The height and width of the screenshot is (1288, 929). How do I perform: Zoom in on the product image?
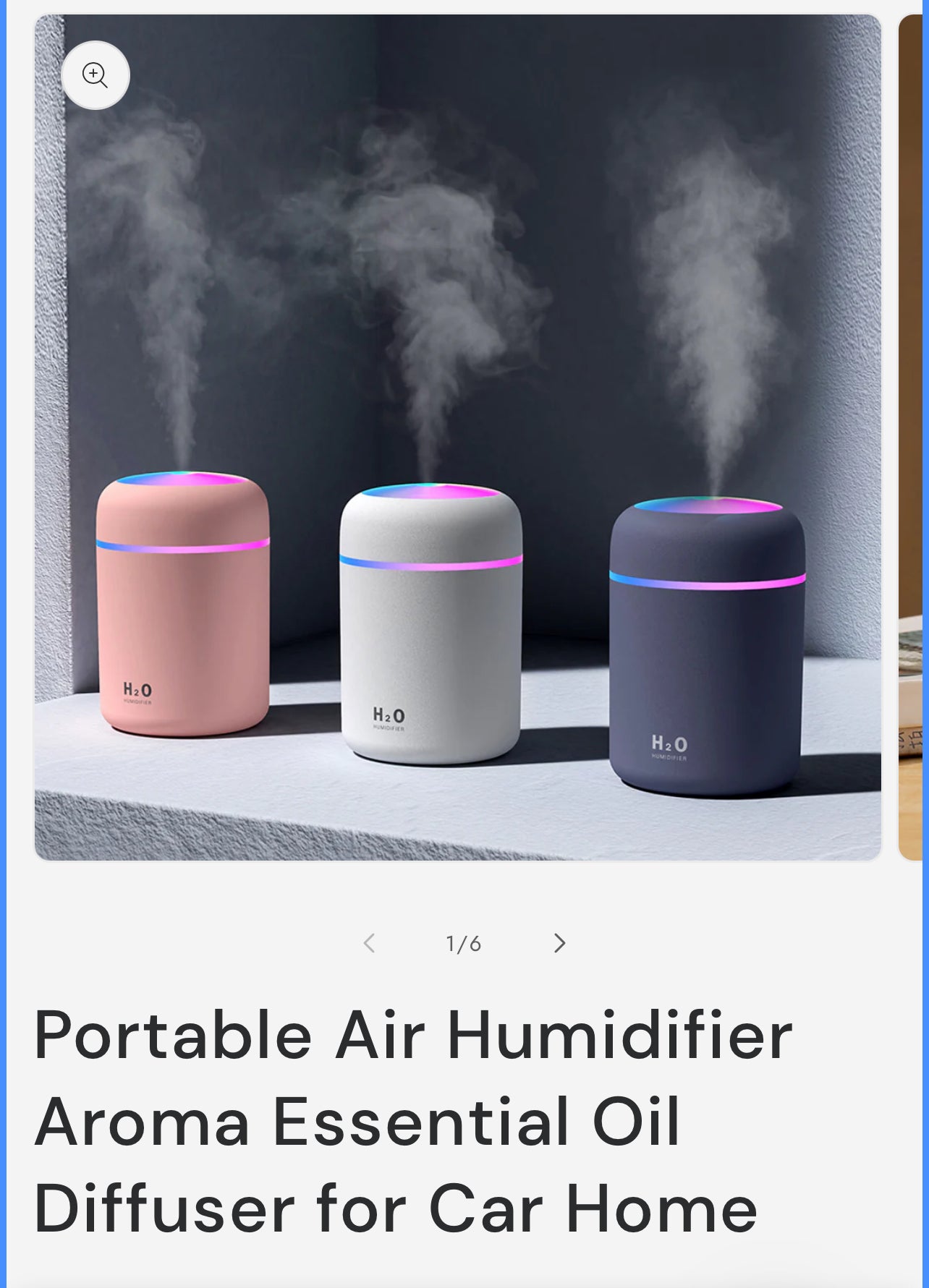coord(96,75)
